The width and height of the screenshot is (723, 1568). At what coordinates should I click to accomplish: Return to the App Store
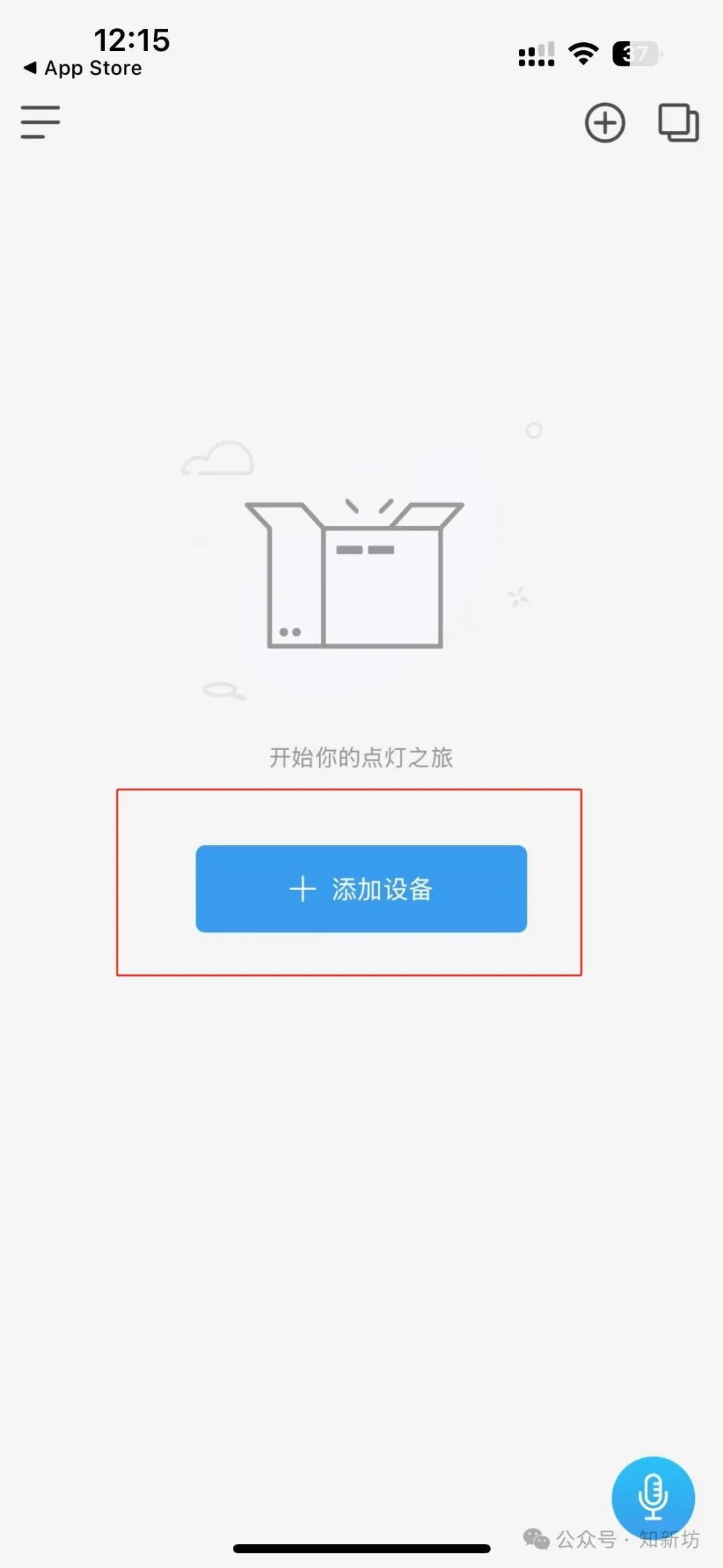[x=82, y=68]
